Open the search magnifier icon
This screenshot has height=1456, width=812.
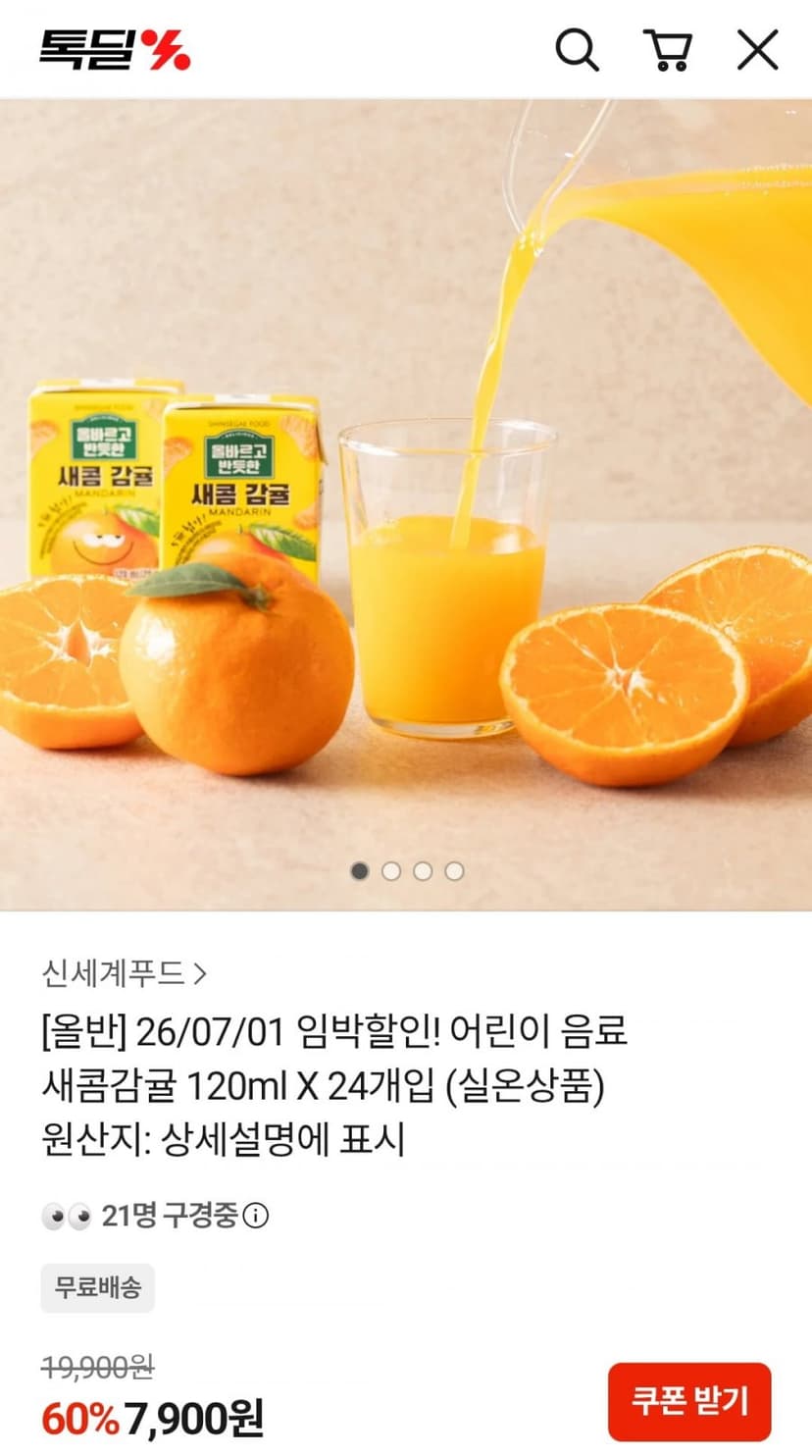point(577,50)
